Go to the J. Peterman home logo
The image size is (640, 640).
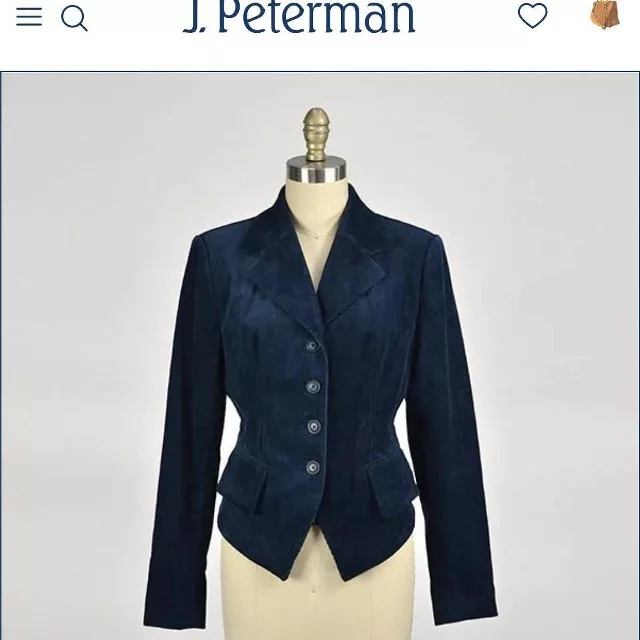pos(299,16)
